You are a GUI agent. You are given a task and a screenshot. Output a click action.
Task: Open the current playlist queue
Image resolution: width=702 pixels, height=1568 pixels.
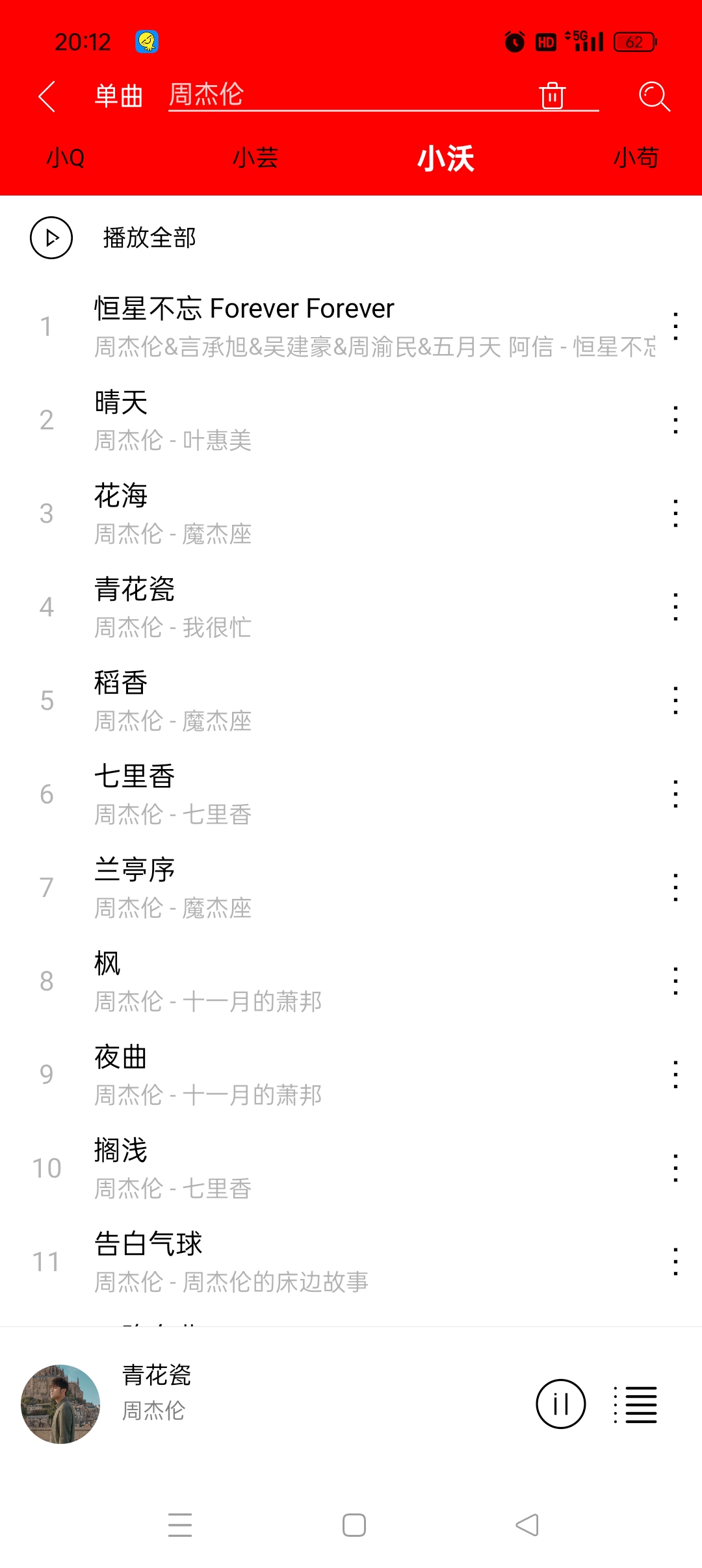coord(636,1404)
